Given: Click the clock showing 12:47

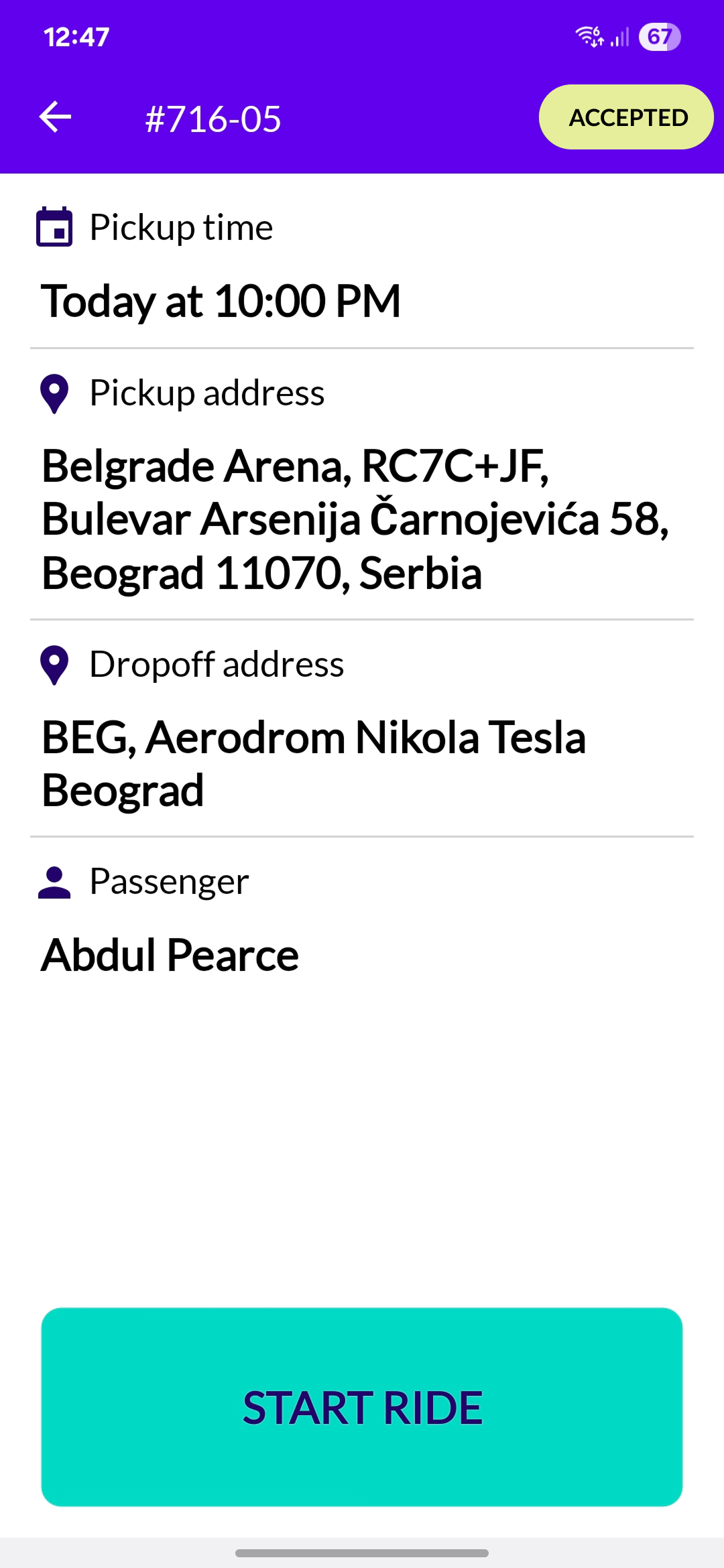Looking at the screenshot, I should 76,37.
